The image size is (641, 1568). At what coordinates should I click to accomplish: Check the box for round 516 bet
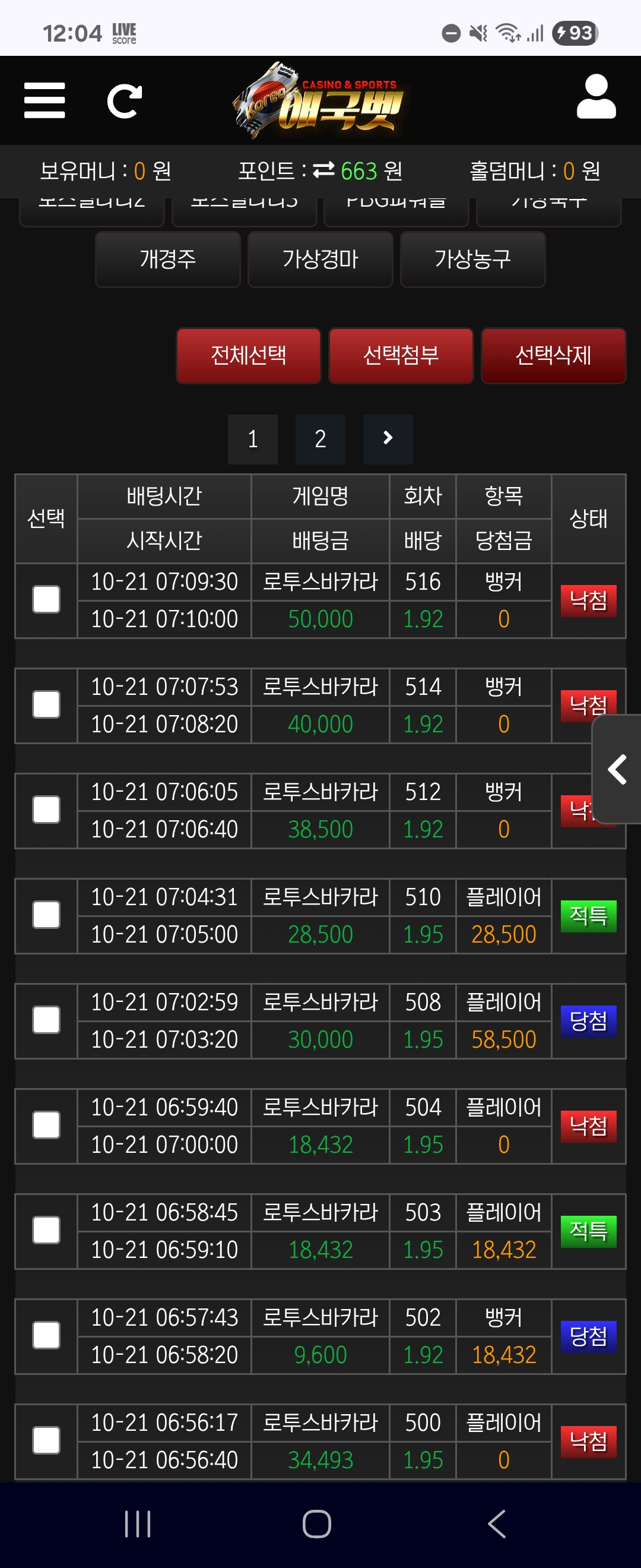point(46,599)
